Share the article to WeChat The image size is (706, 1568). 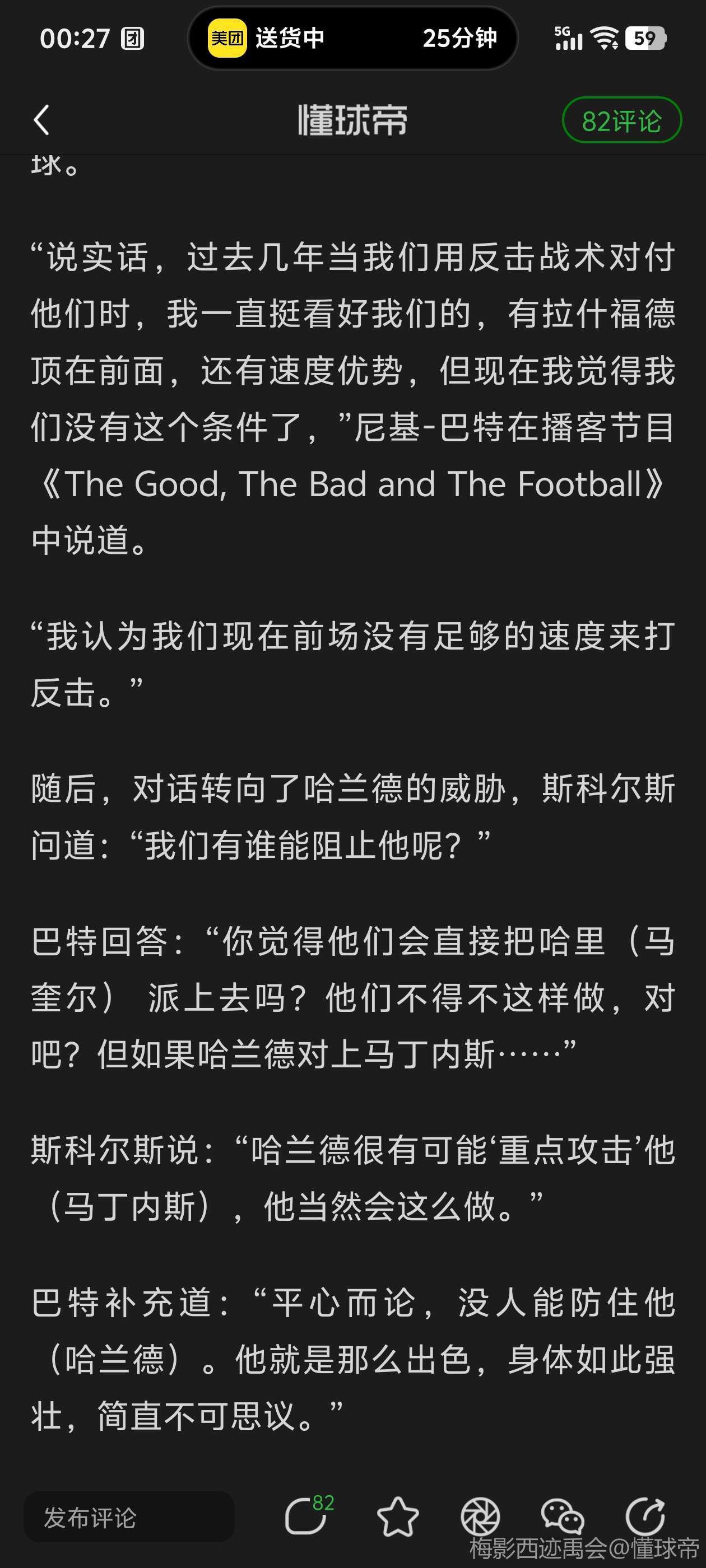(x=562, y=1517)
